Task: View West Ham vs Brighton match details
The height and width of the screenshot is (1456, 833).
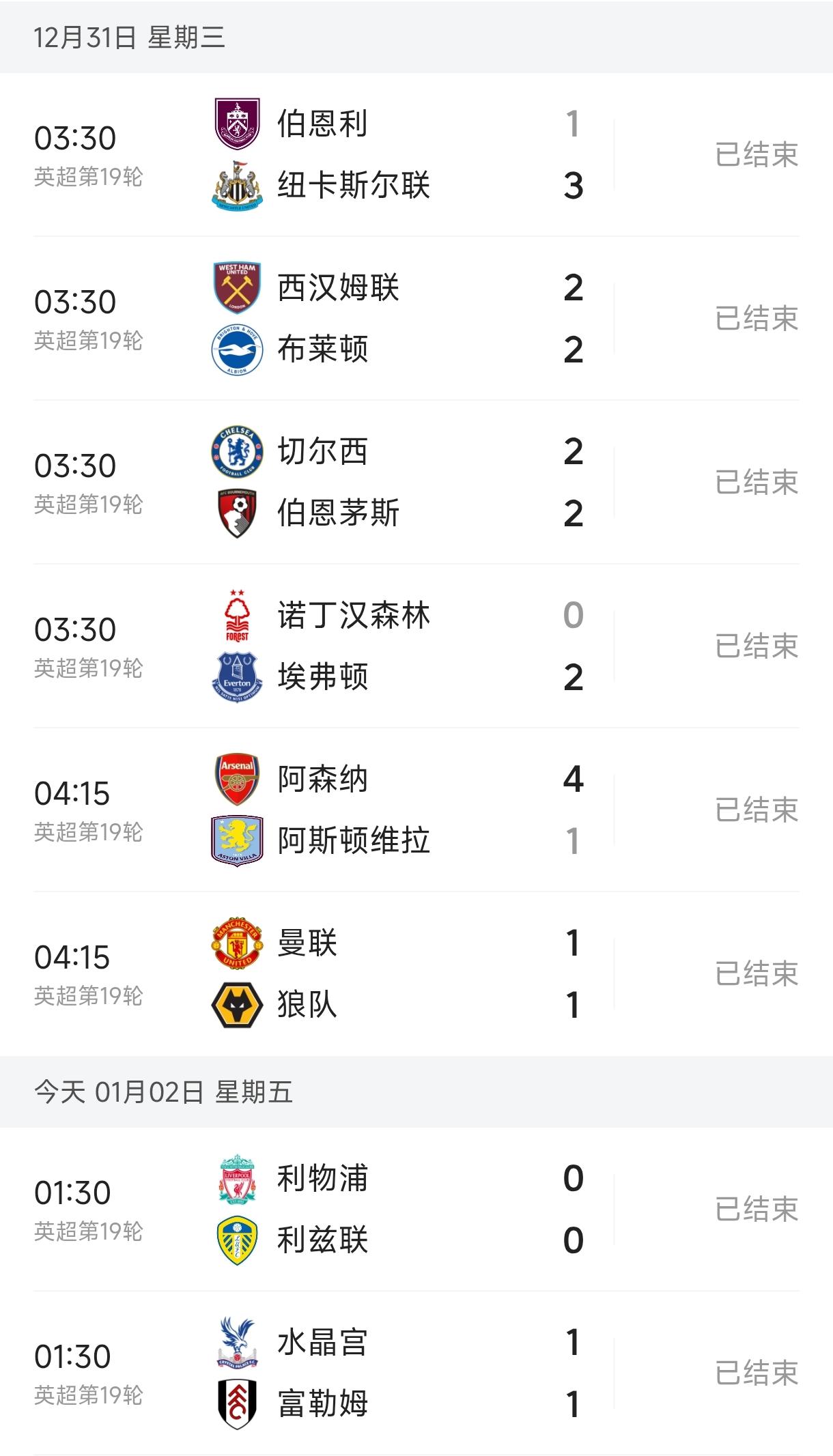Action: (415, 319)
